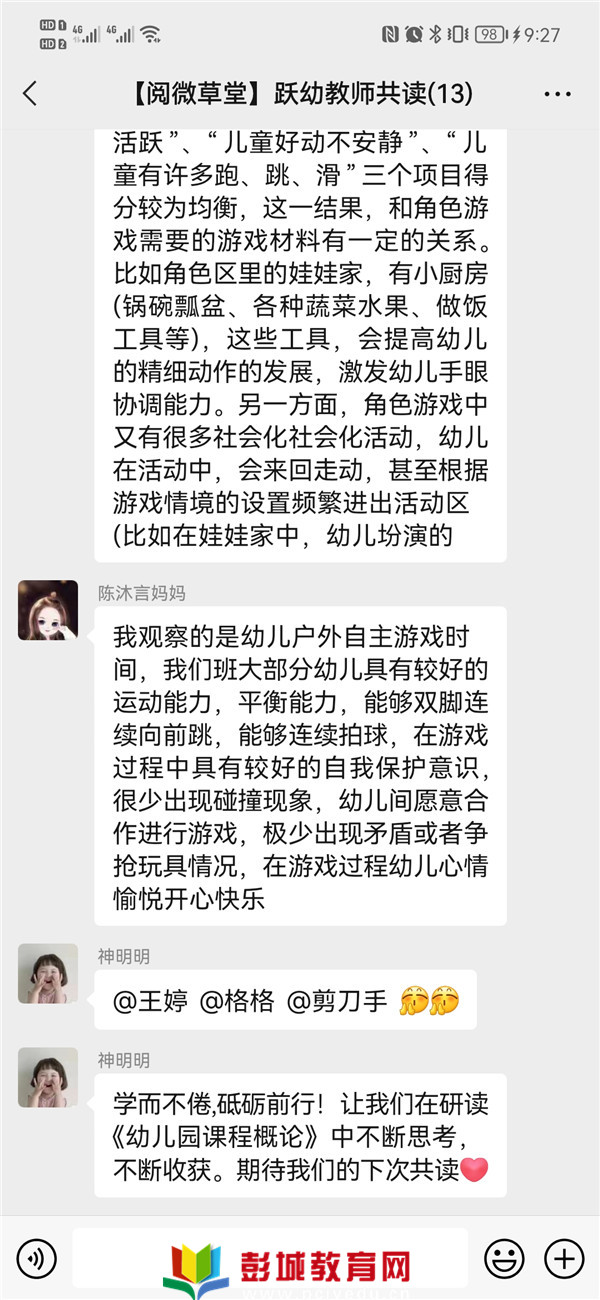Tap the message text input field

click(x=270, y=1257)
